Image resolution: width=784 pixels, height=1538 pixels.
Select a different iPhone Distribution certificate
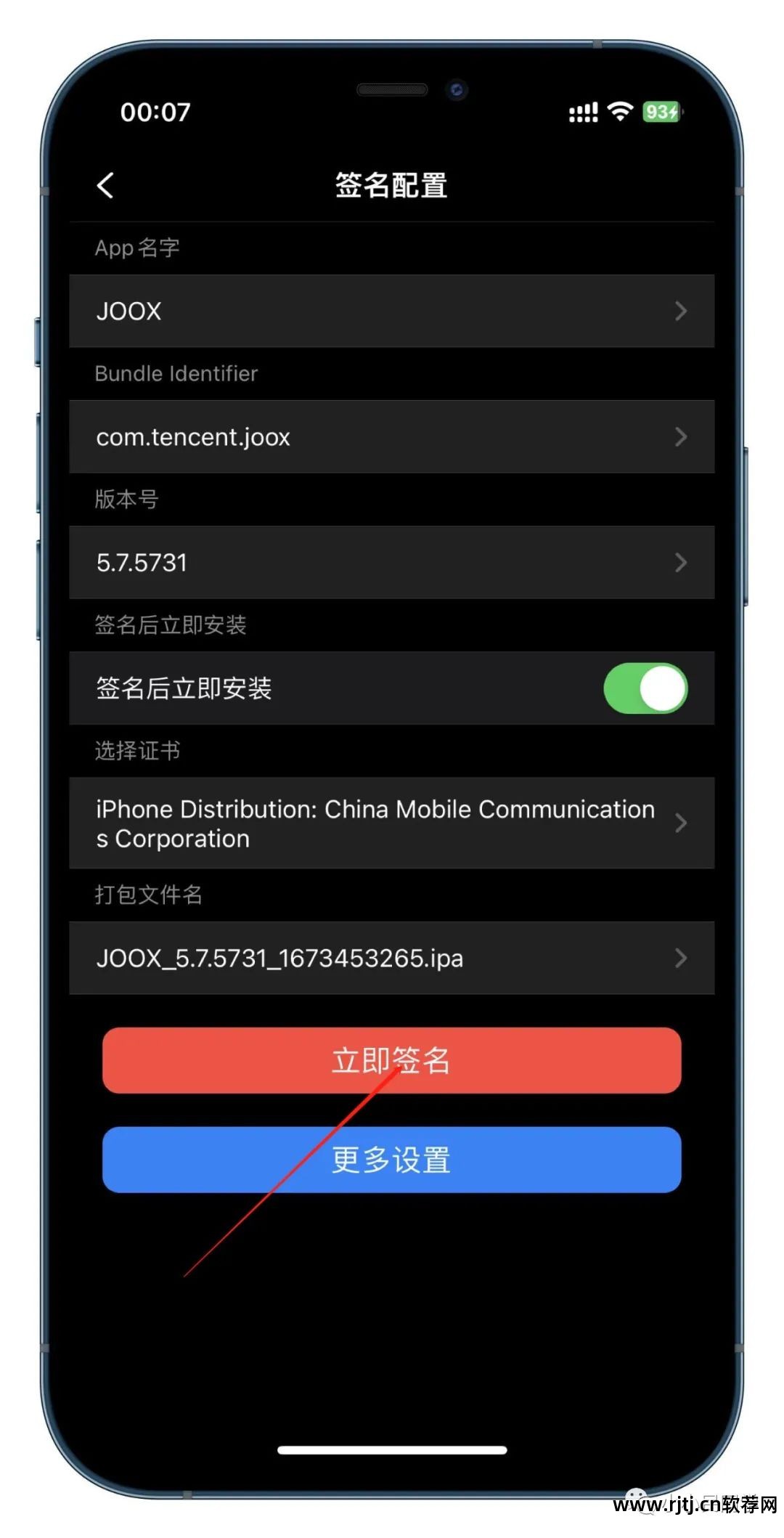click(x=391, y=823)
